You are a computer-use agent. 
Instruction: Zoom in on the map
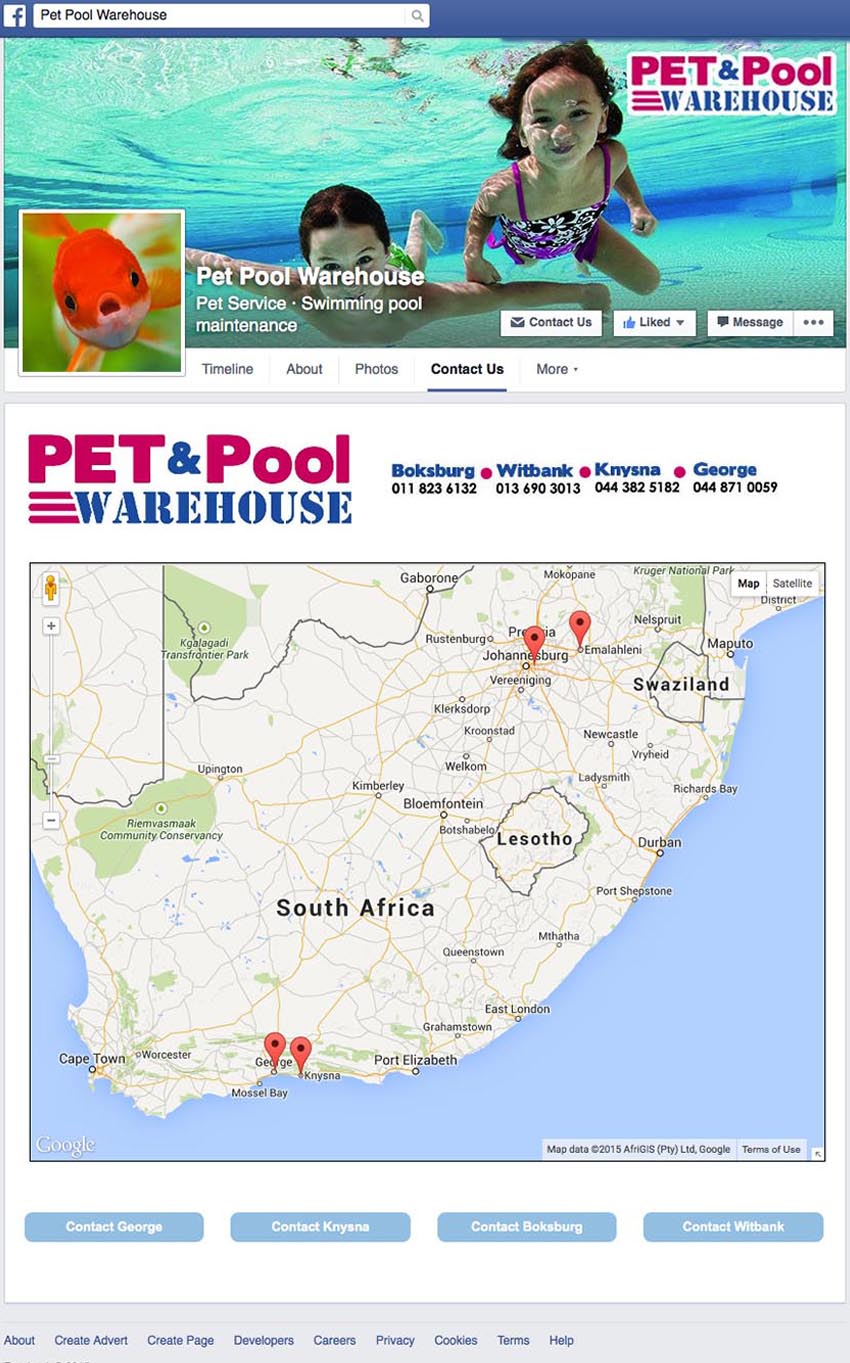(51, 626)
